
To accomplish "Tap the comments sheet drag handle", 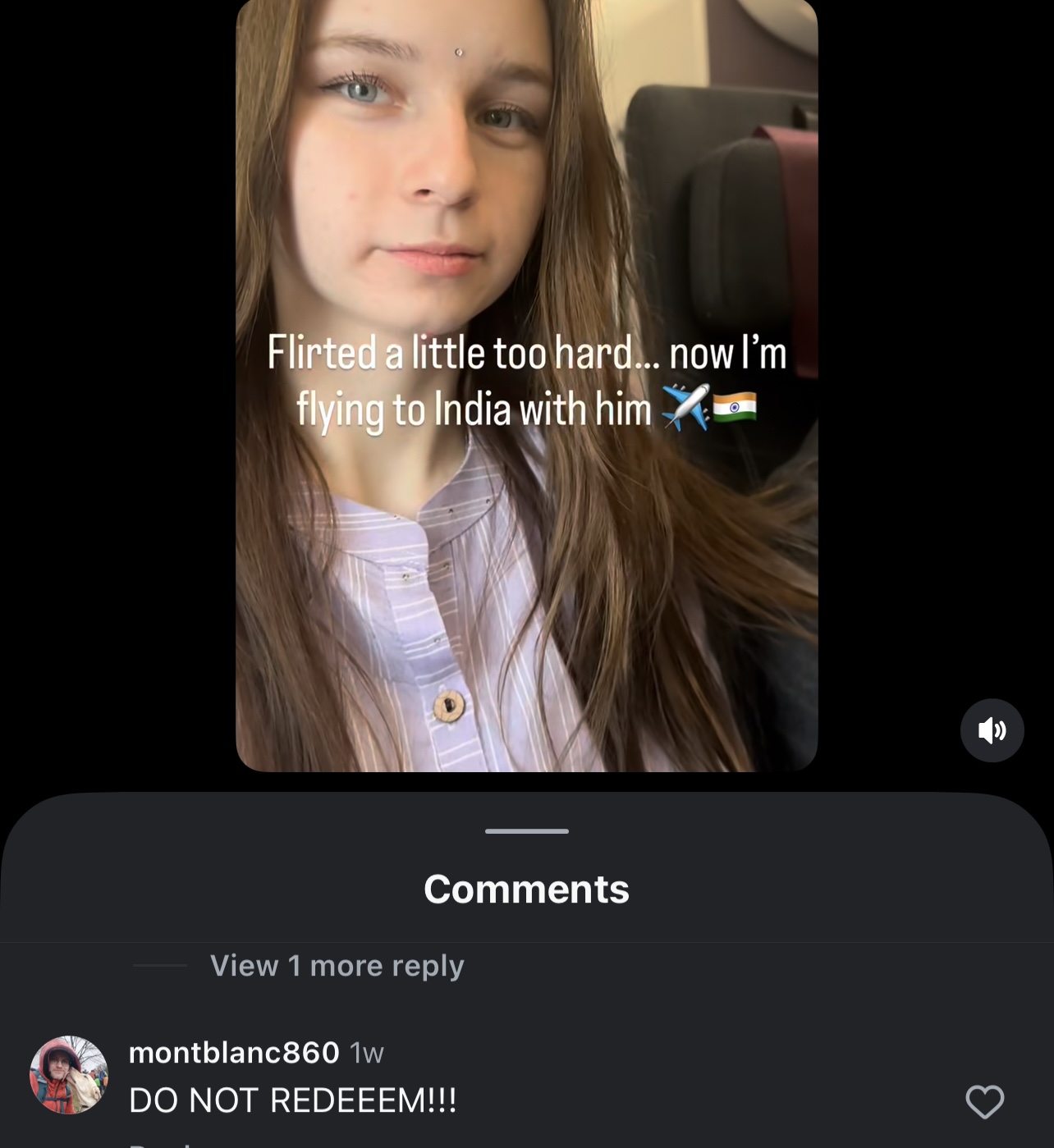I will coord(526,831).
